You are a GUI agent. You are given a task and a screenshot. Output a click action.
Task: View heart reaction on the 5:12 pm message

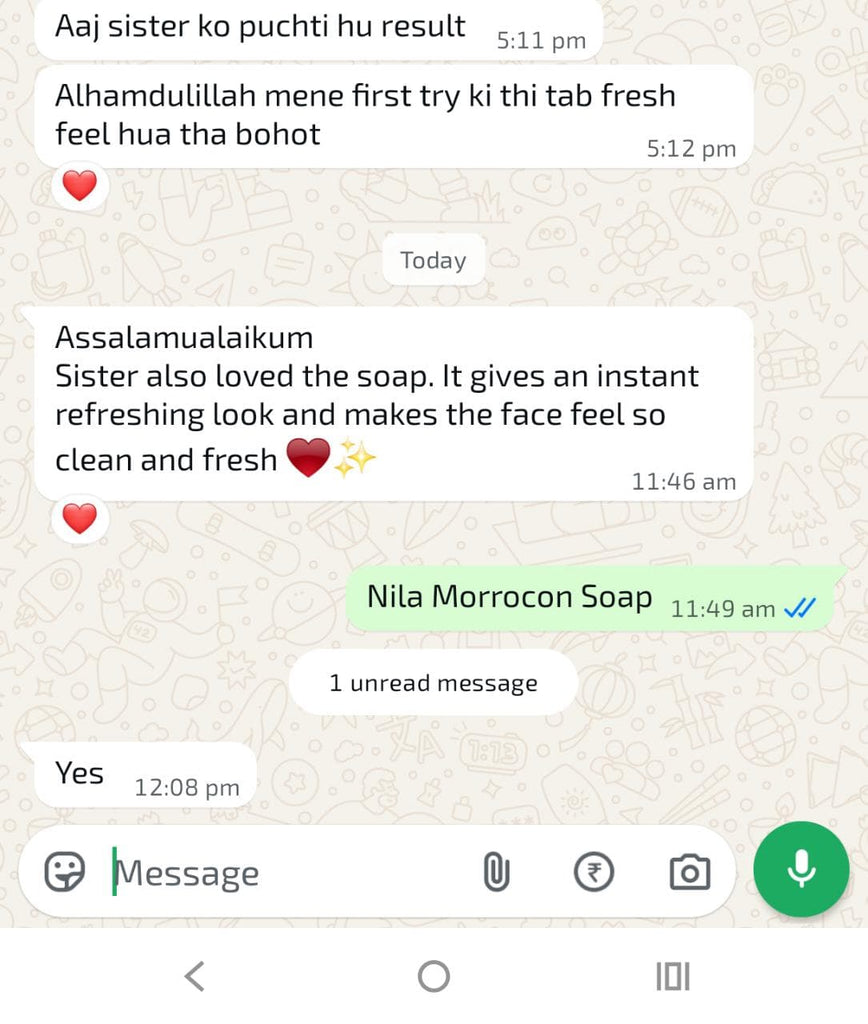[80, 185]
